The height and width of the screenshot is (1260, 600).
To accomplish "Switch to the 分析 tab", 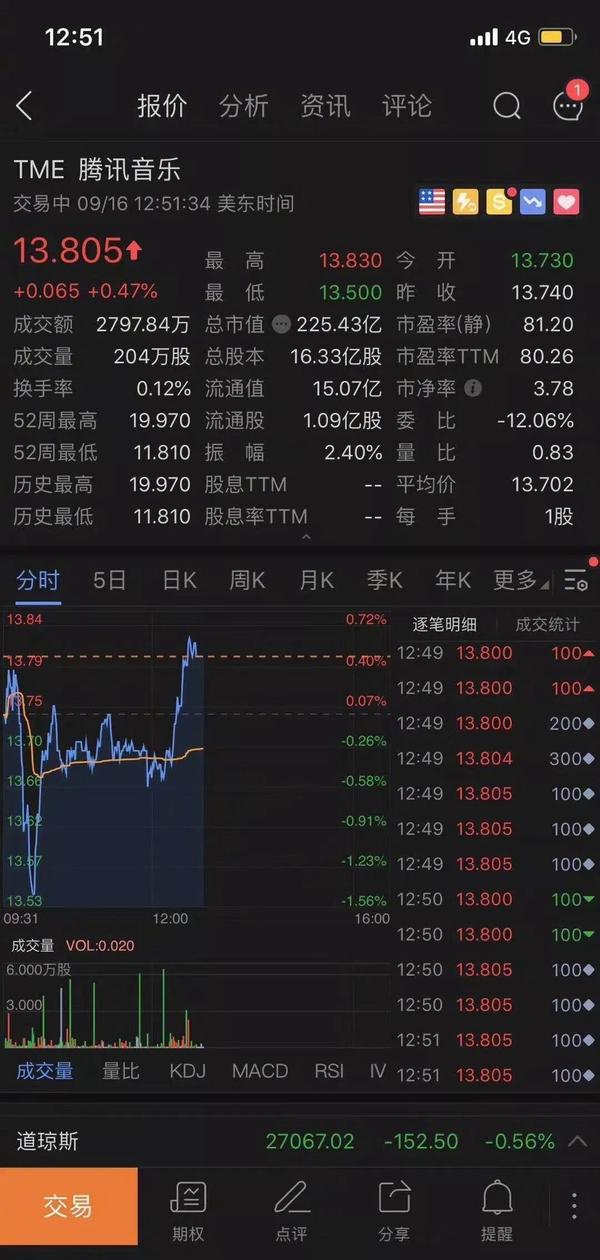I will (x=244, y=106).
